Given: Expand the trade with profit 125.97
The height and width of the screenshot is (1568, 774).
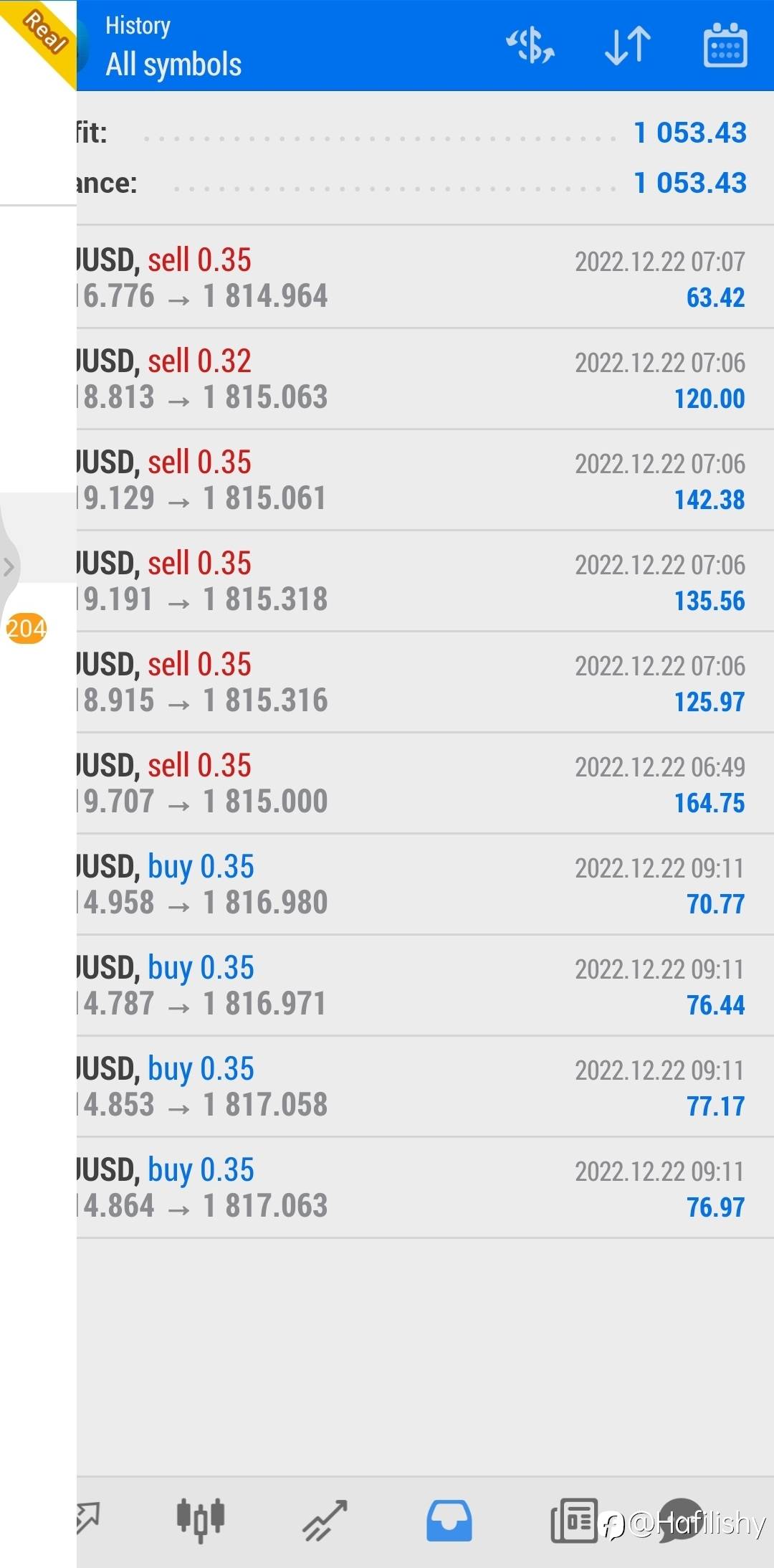Looking at the screenshot, I should click(x=425, y=683).
